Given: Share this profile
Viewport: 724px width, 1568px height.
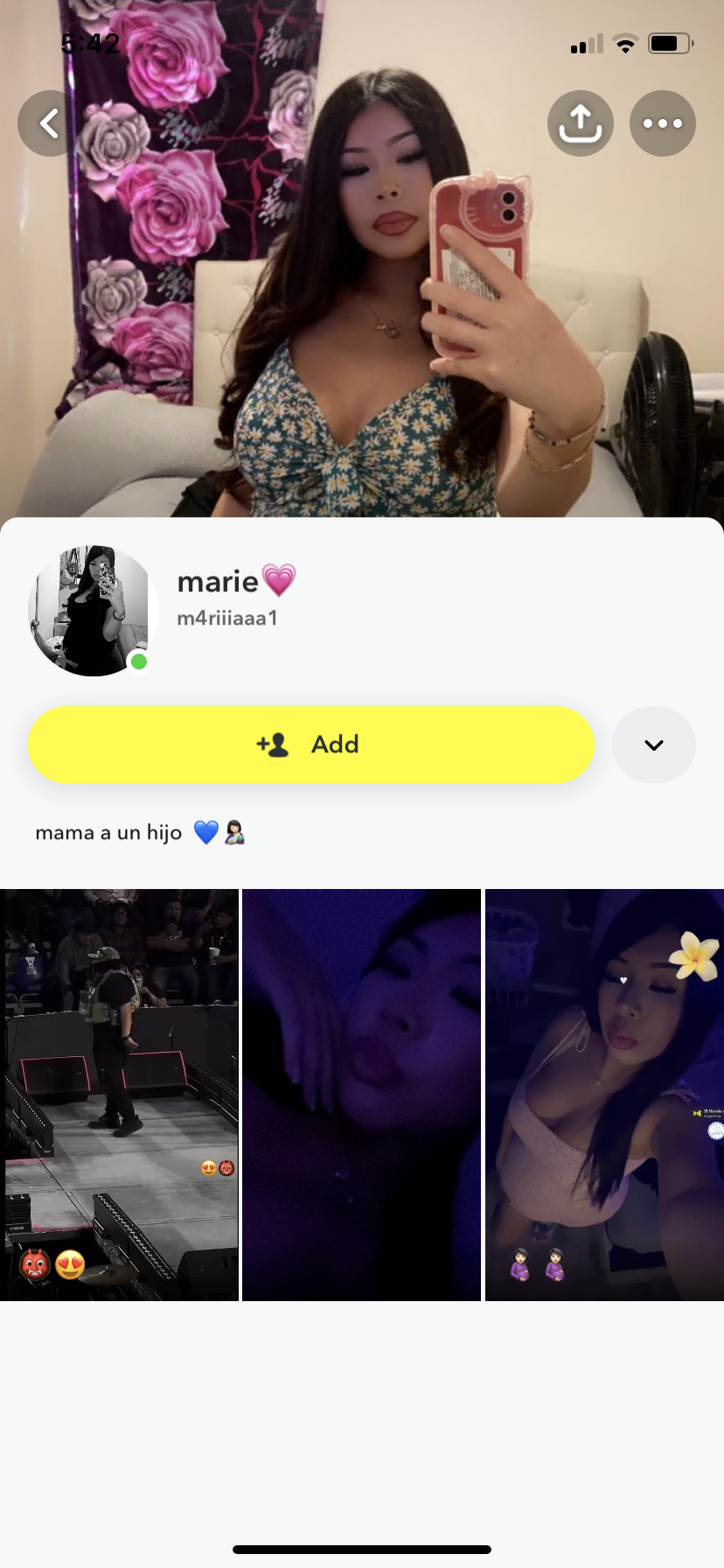Looking at the screenshot, I should click(x=581, y=123).
